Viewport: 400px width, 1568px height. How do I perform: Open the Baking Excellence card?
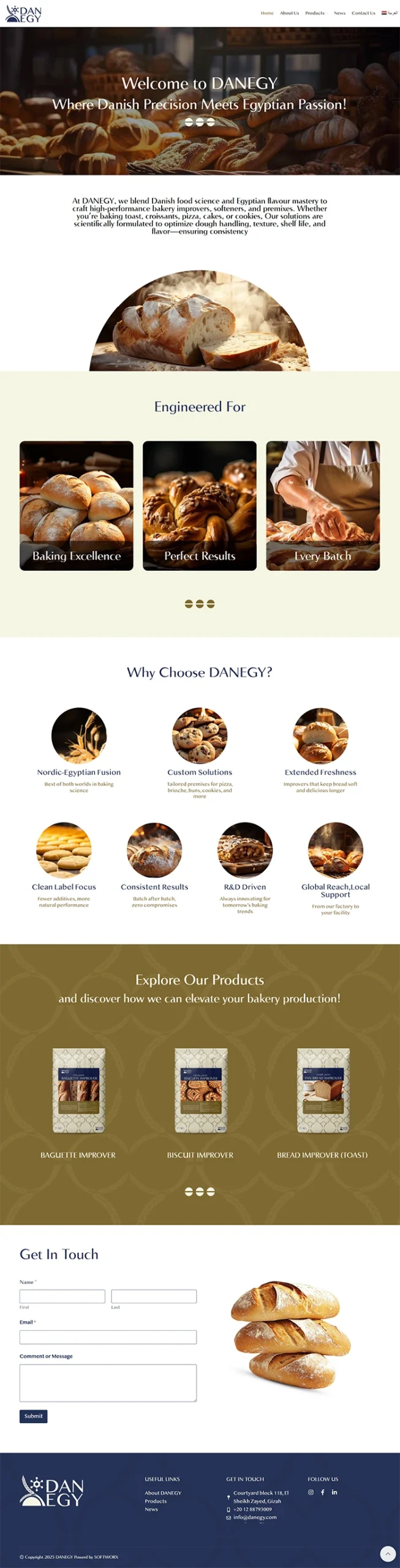pos(77,505)
